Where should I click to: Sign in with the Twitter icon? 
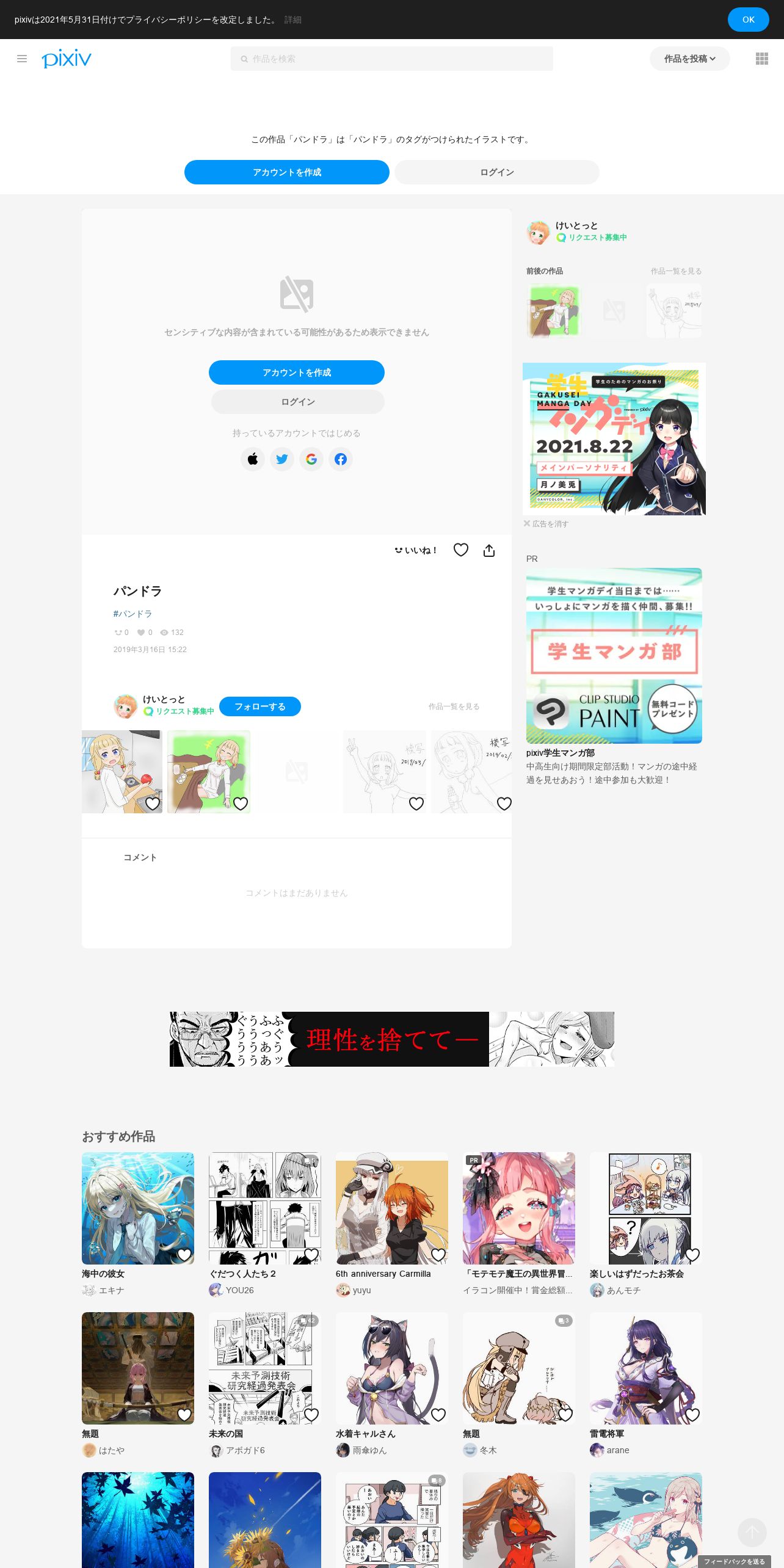[282, 459]
